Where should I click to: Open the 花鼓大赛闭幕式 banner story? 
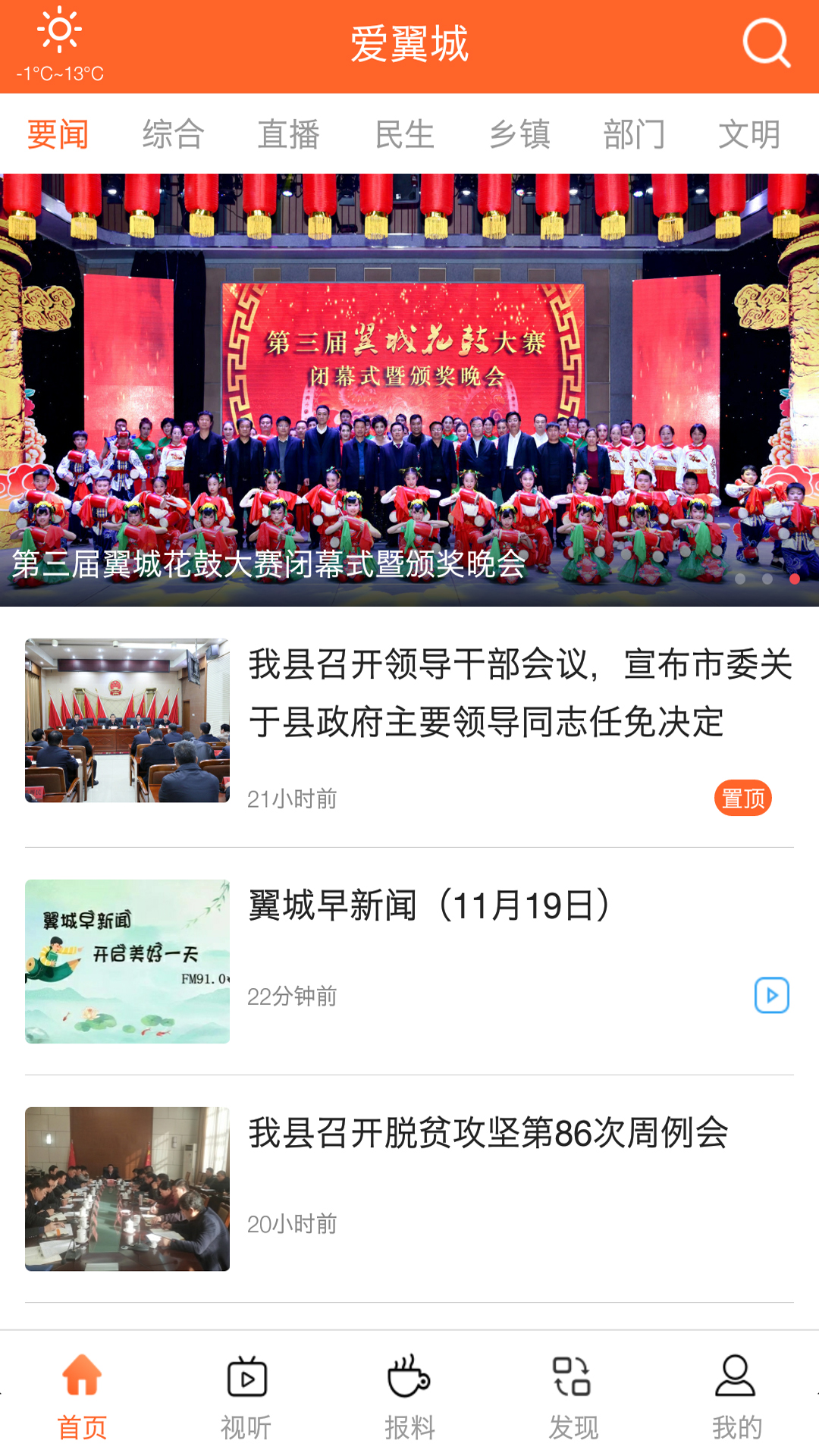(x=409, y=390)
